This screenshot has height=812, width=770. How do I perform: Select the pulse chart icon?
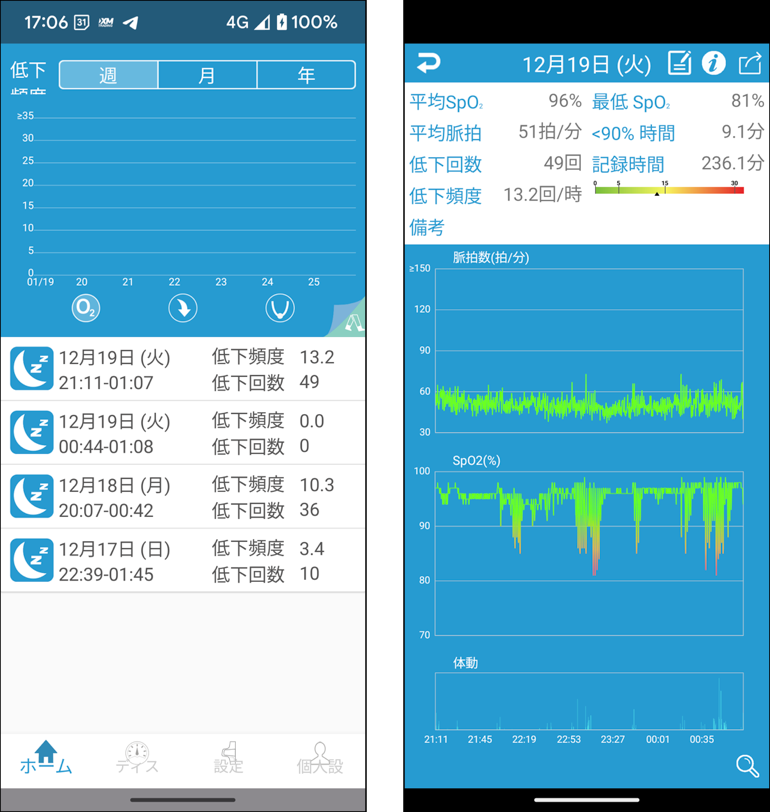(280, 308)
